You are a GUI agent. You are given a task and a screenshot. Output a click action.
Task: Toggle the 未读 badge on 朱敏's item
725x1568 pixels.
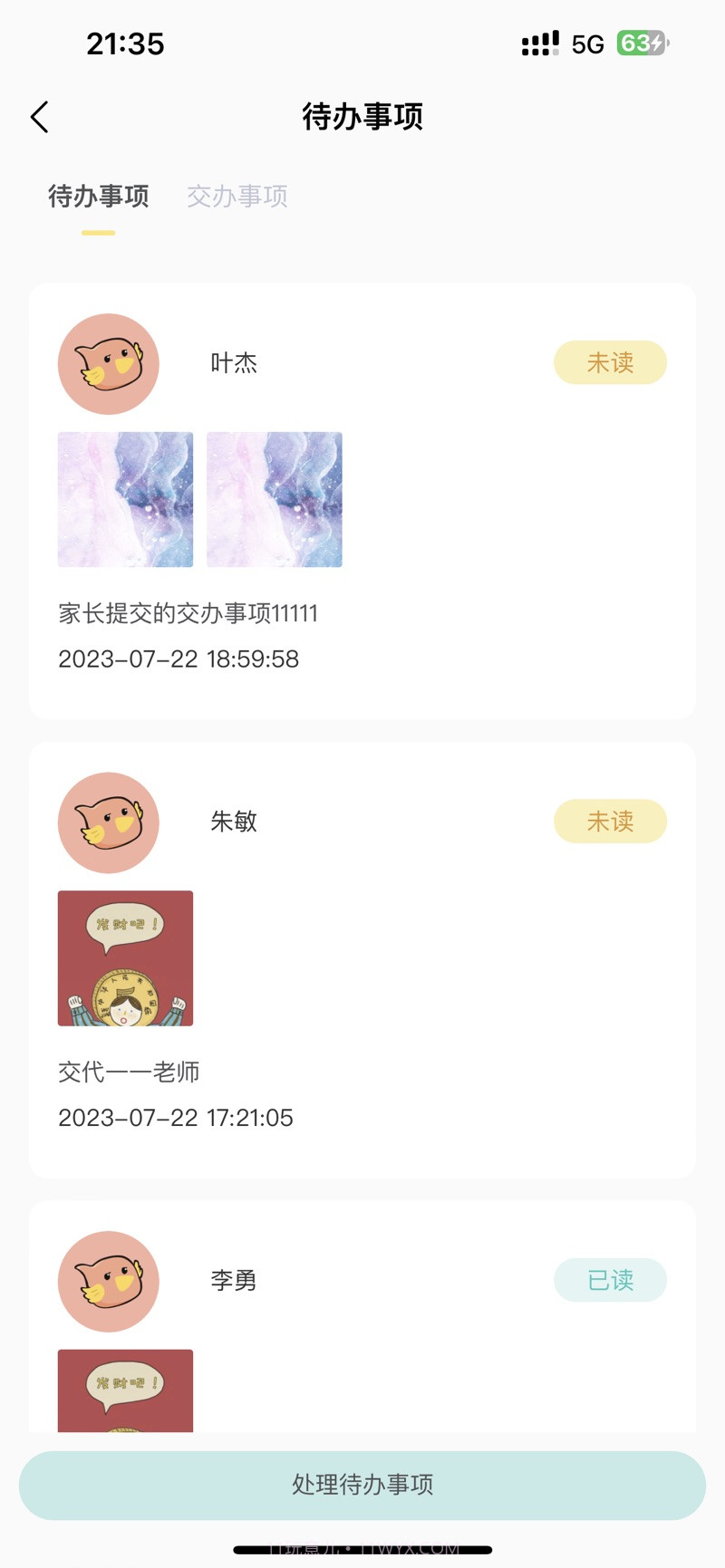point(610,822)
